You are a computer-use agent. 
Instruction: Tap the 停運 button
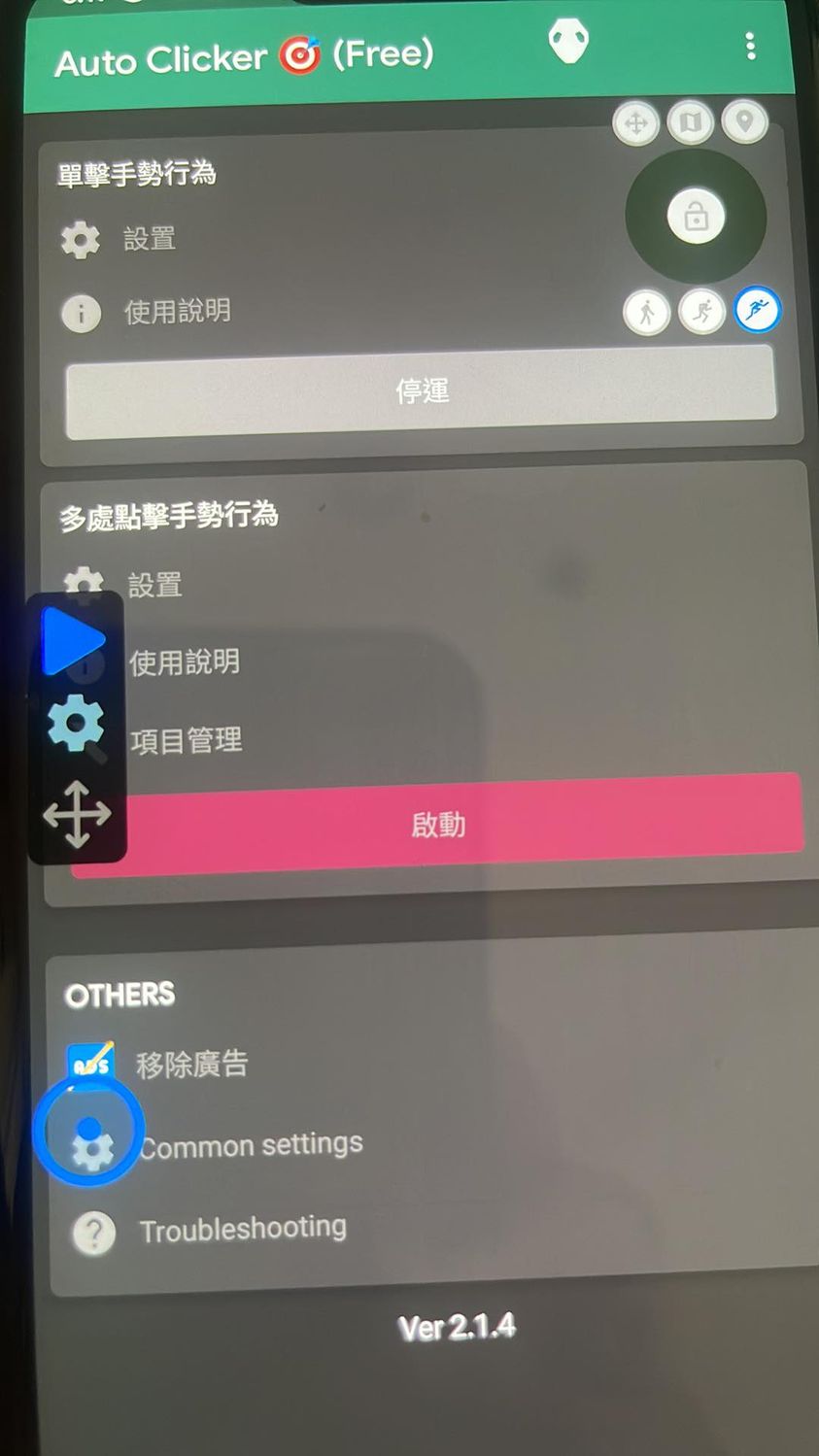pyautogui.click(x=421, y=391)
